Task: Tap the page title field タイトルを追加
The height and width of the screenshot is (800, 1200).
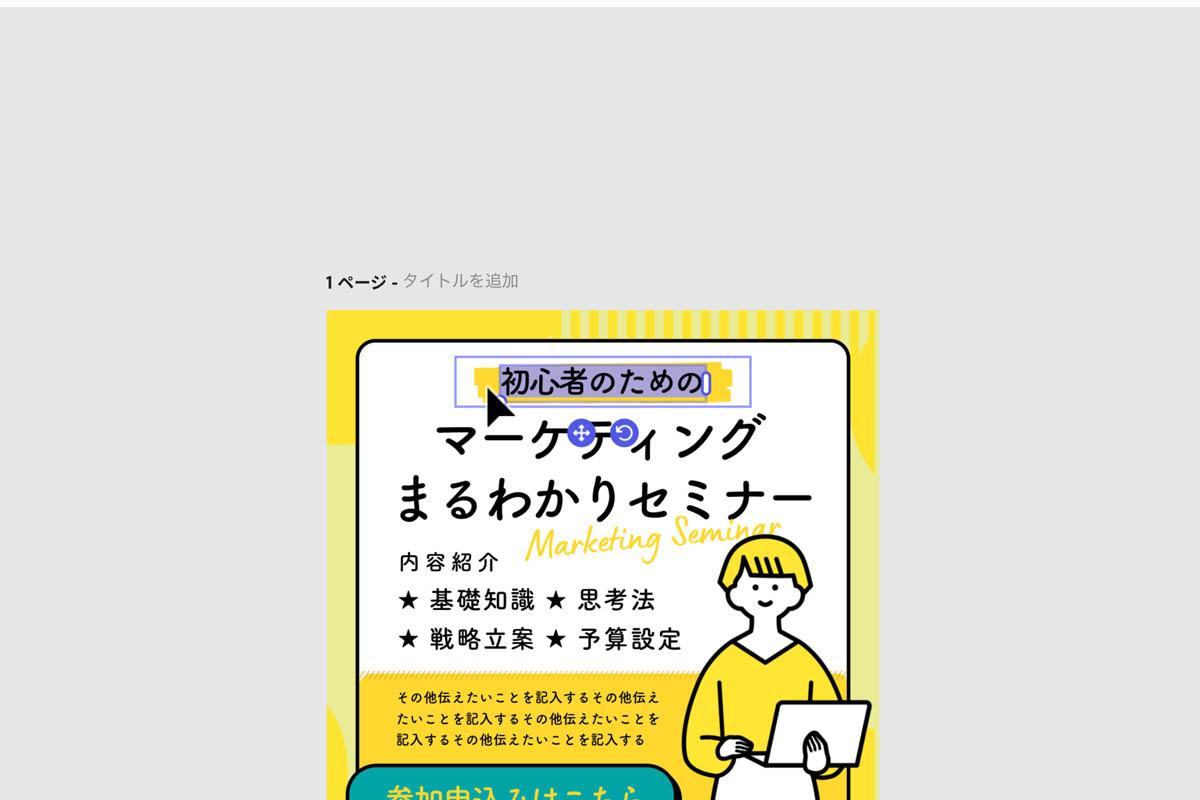Action: 460,281
